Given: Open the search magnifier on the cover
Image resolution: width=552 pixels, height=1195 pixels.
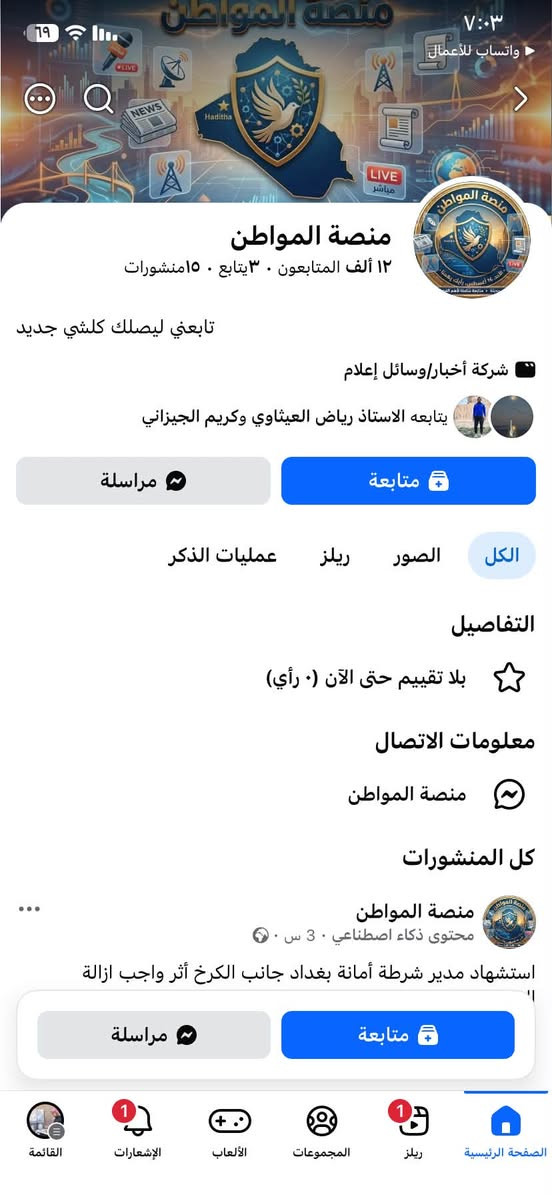Looking at the screenshot, I should [98, 98].
